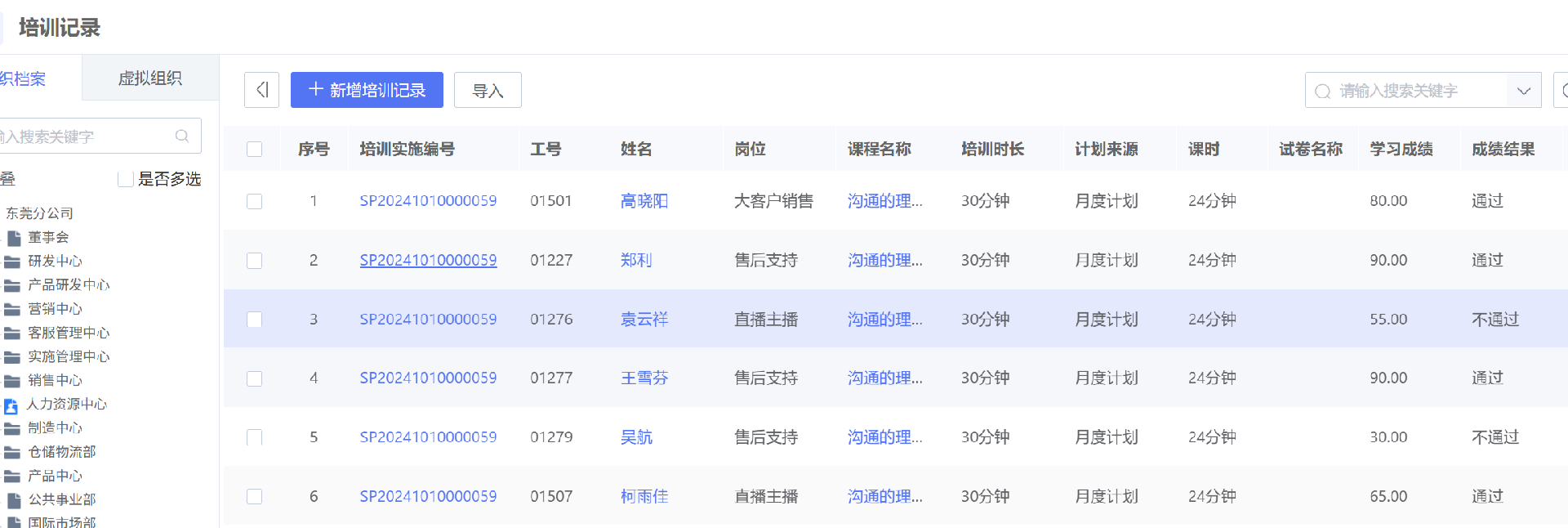Select all rows with header checkbox
Screen dimensions: 1568x528
click(x=255, y=150)
